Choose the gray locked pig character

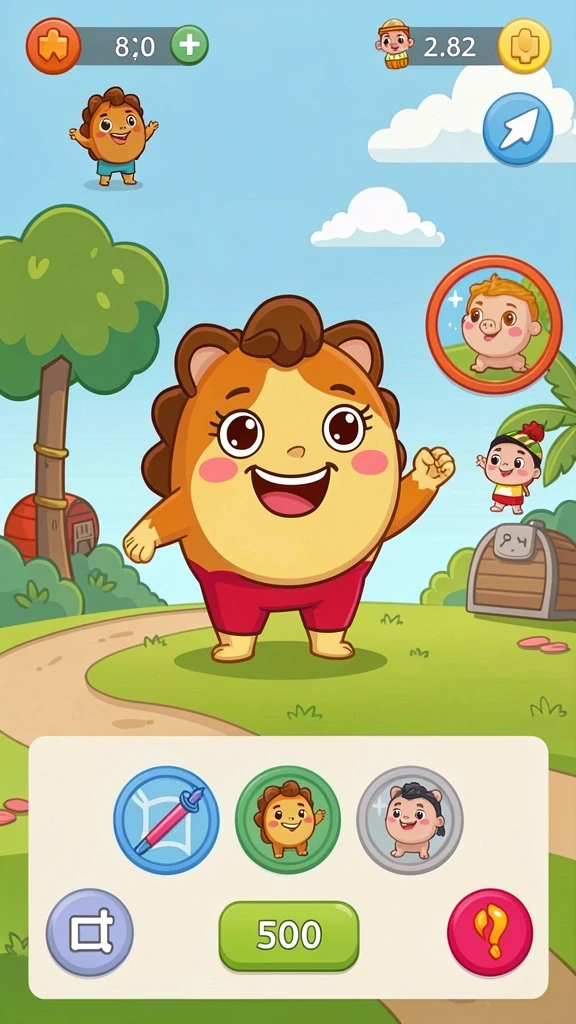click(x=410, y=820)
